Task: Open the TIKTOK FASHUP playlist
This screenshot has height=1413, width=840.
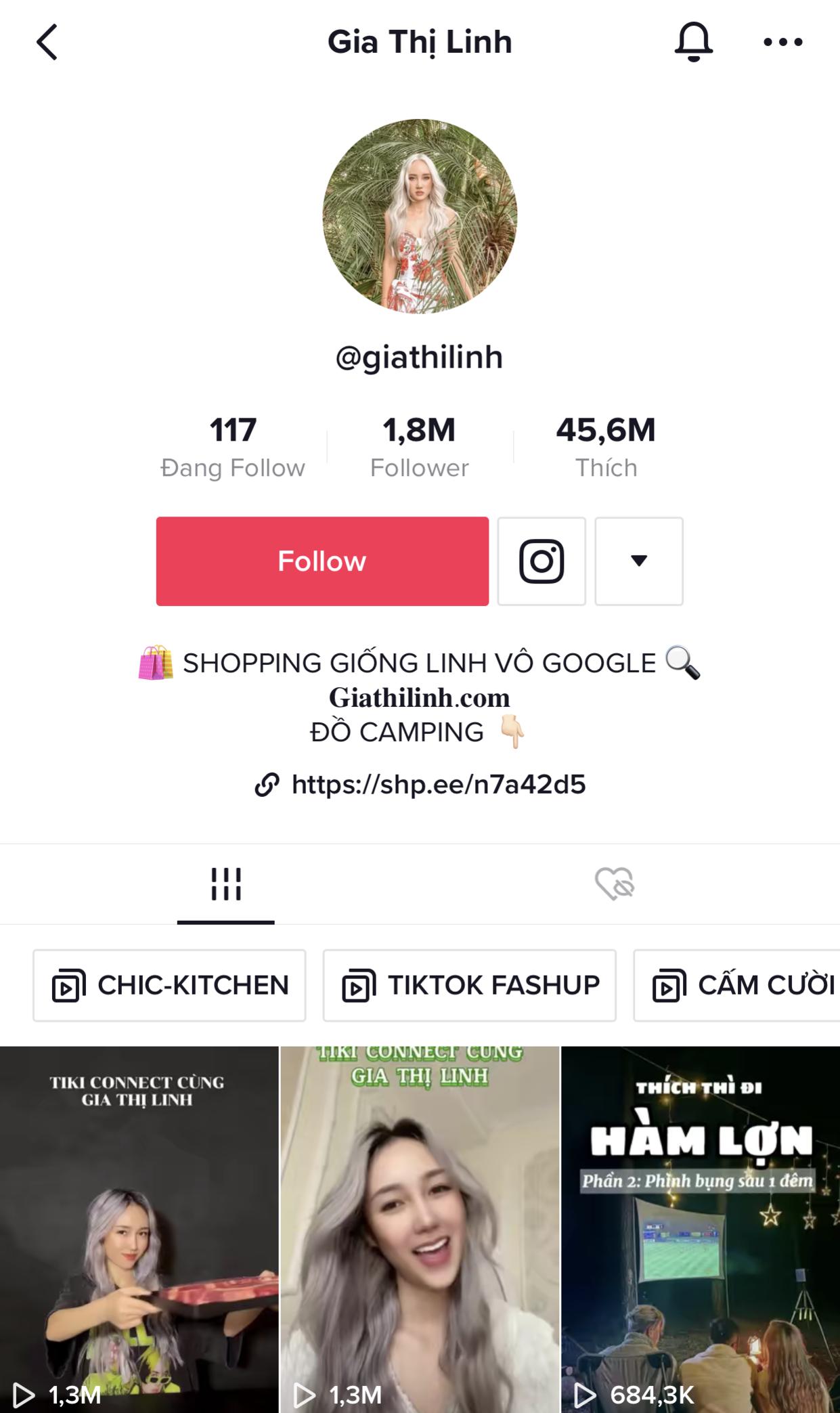Action: [470, 985]
